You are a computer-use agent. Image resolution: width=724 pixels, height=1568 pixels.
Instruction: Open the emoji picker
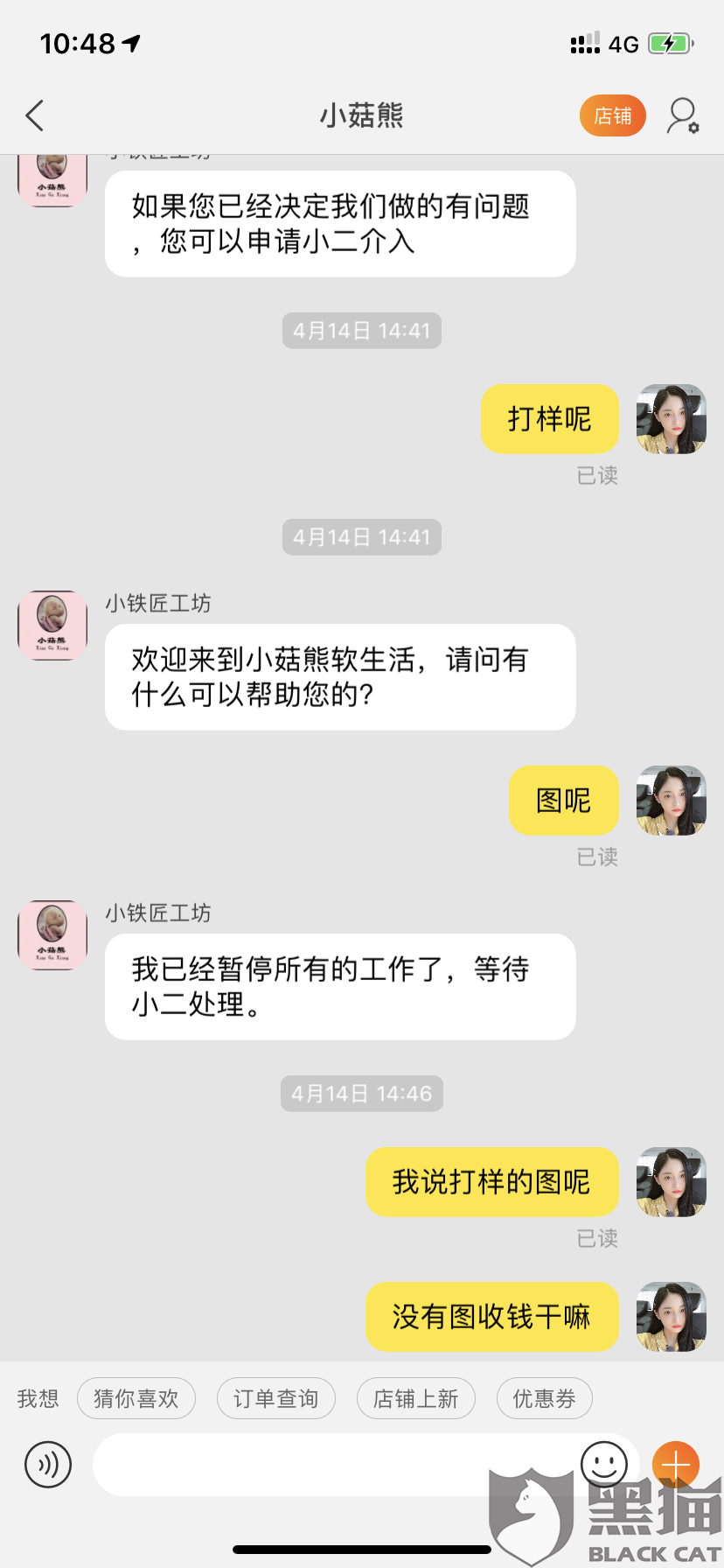point(603,1464)
